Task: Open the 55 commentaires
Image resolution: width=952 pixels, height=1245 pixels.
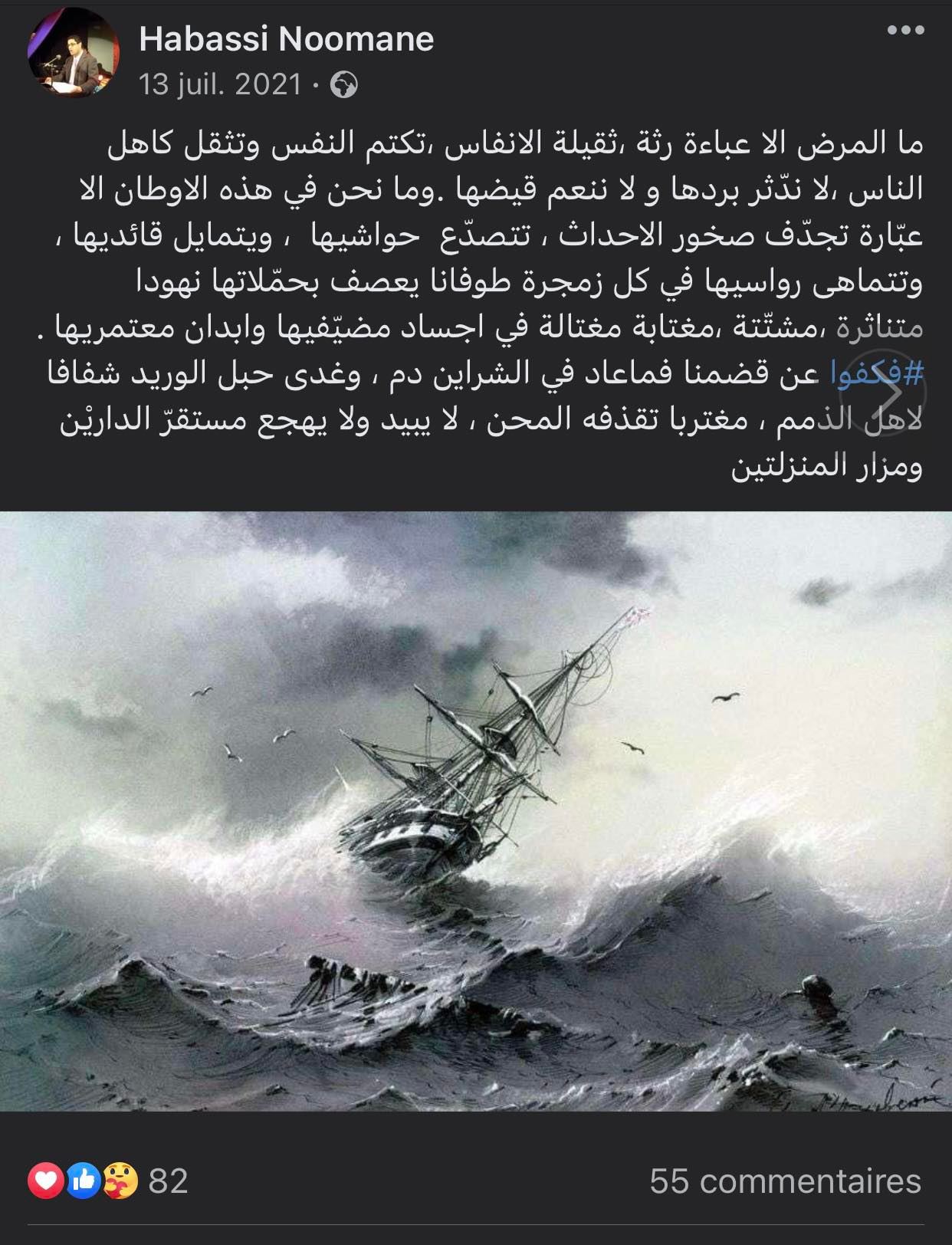Action: point(785,1181)
